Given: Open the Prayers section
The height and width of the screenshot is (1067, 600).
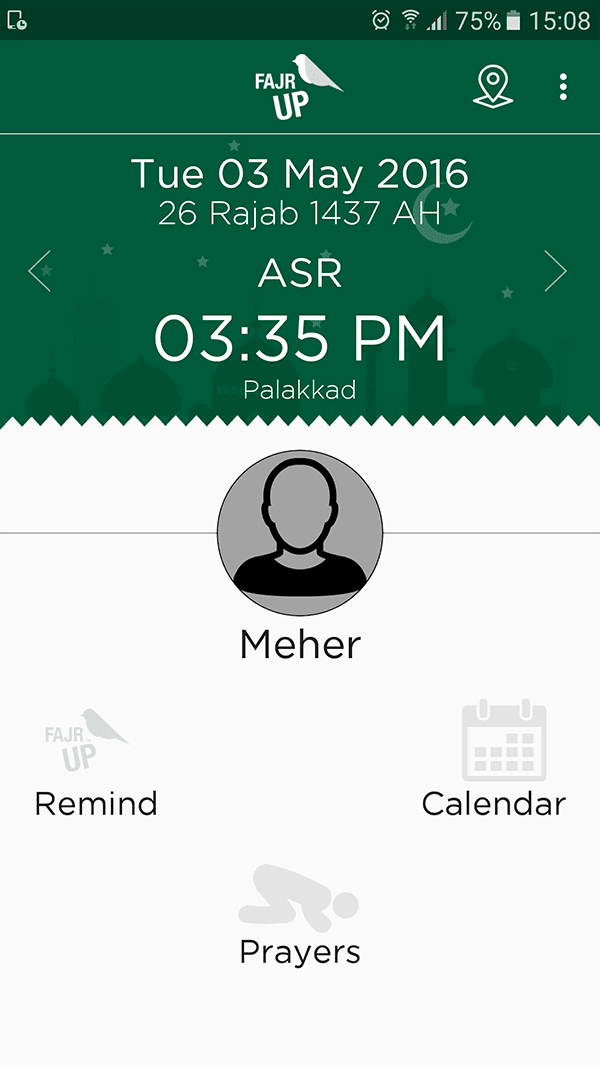Looking at the screenshot, I should [x=300, y=916].
